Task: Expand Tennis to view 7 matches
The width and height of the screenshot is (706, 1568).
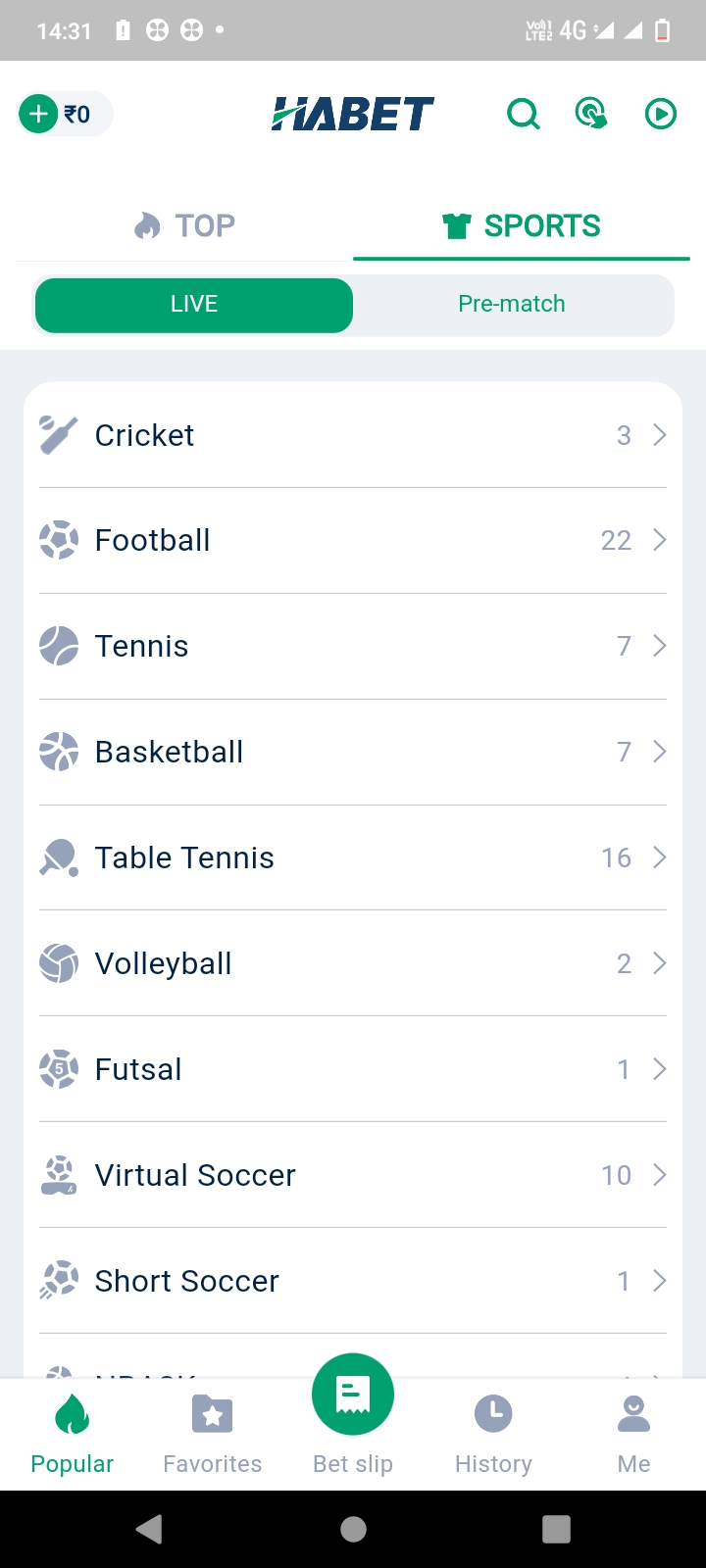Action: tap(659, 646)
